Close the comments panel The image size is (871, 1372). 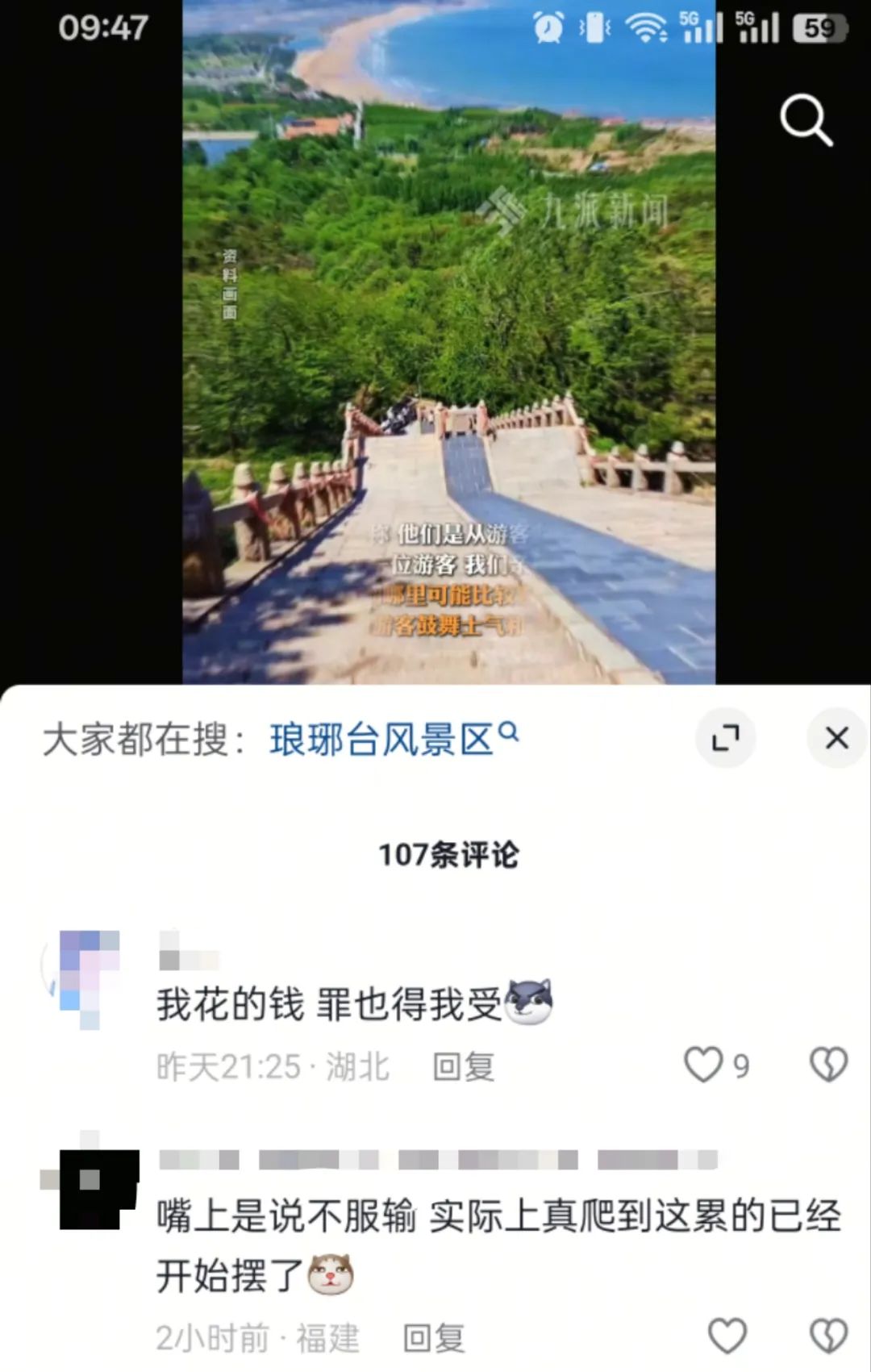click(x=836, y=737)
